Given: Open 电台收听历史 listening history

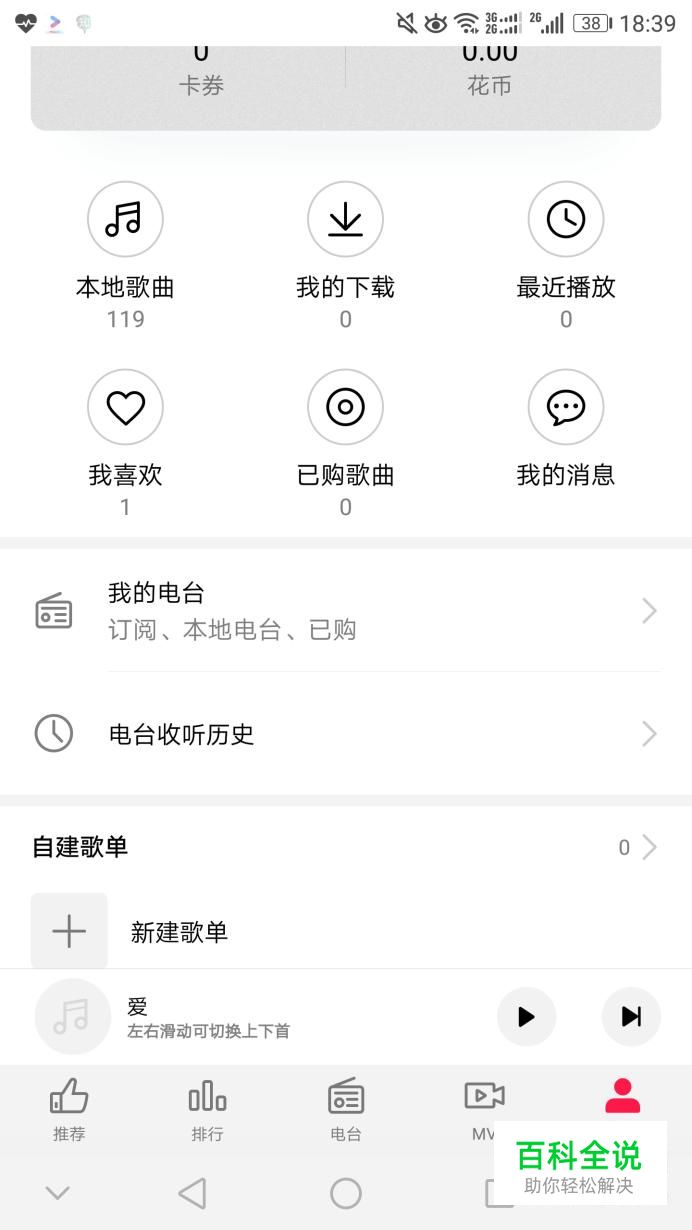Looking at the screenshot, I should coord(346,734).
